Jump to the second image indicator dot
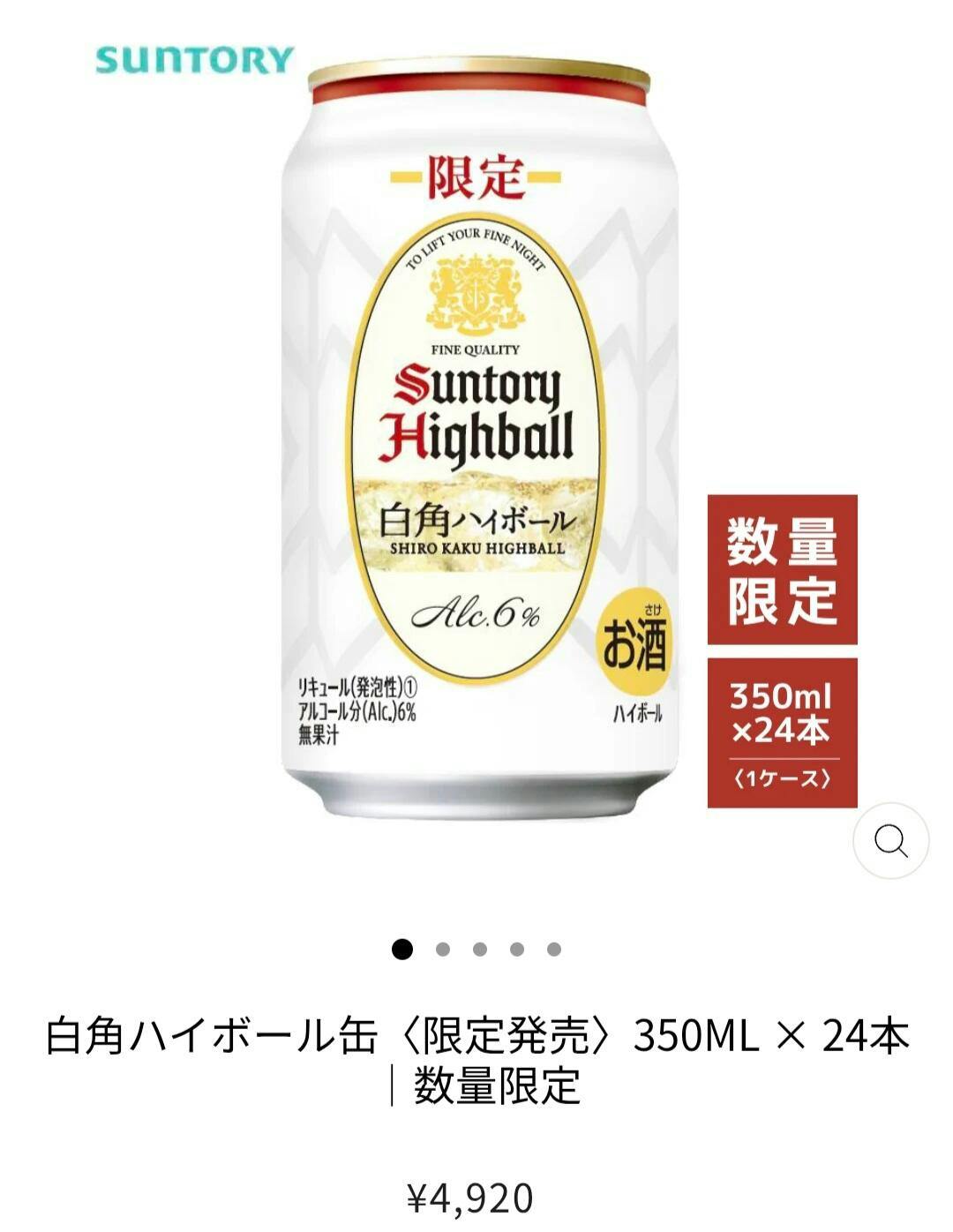 pos(443,950)
